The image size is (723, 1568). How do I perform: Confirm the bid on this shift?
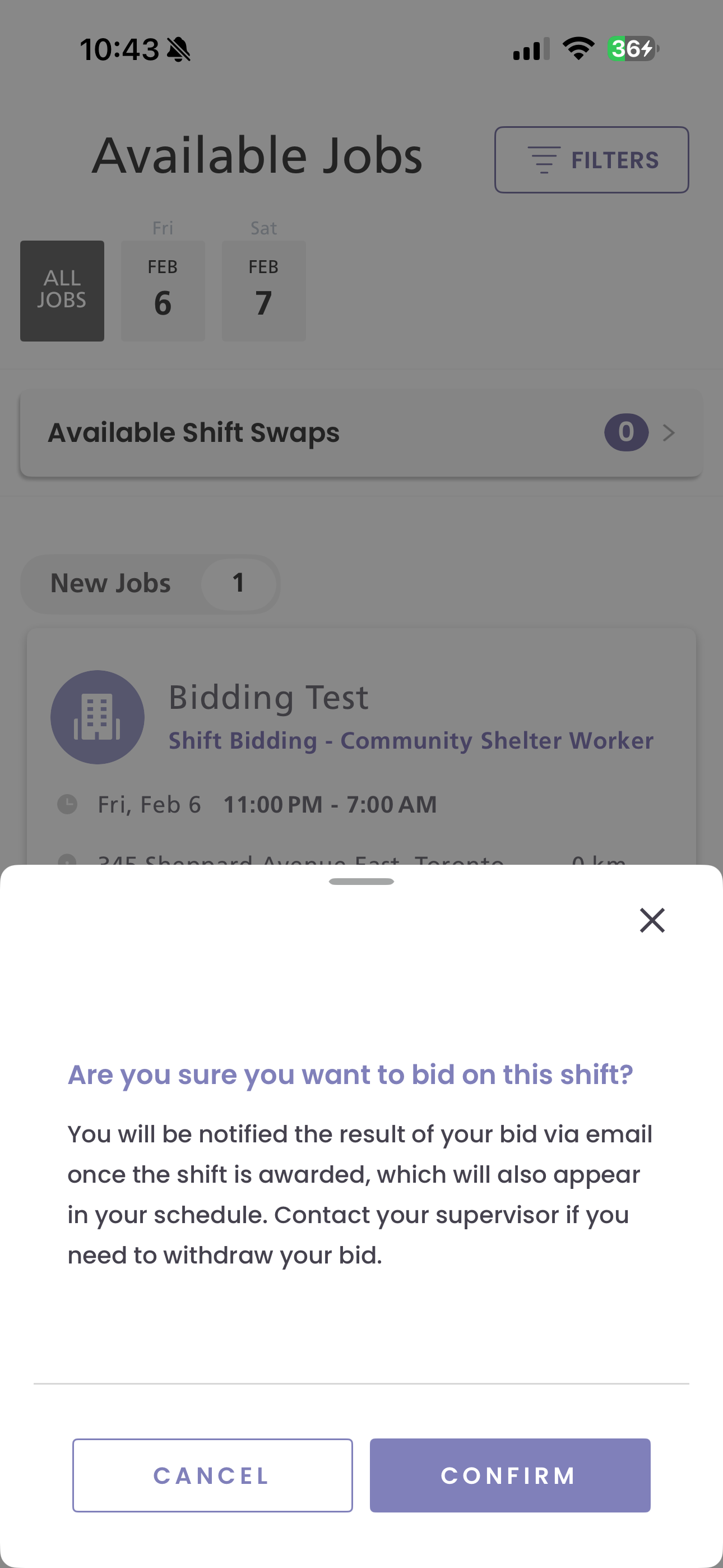click(509, 1475)
